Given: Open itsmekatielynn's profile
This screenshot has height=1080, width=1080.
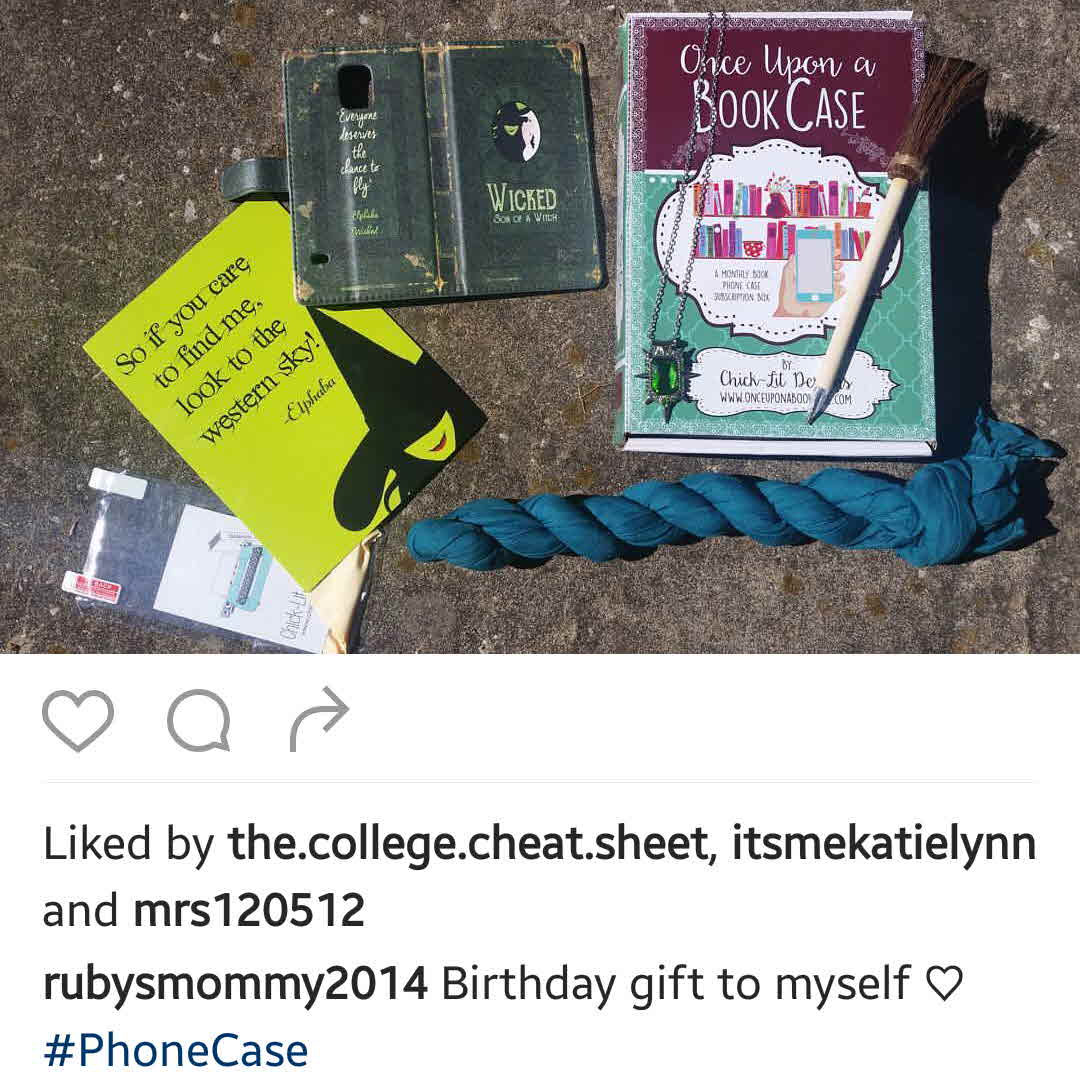Looking at the screenshot, I should pyautogui.click(x=884, y=845).
